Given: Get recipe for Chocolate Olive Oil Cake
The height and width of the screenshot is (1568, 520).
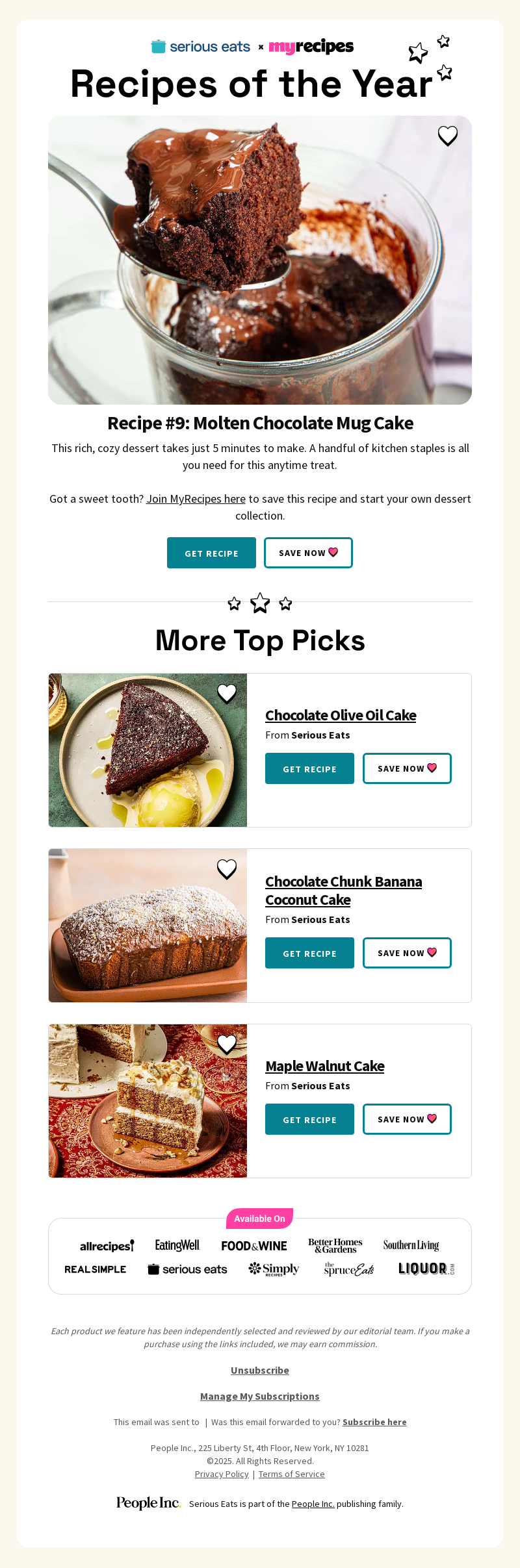Looking at the screenshot, I should pos(309,768).
